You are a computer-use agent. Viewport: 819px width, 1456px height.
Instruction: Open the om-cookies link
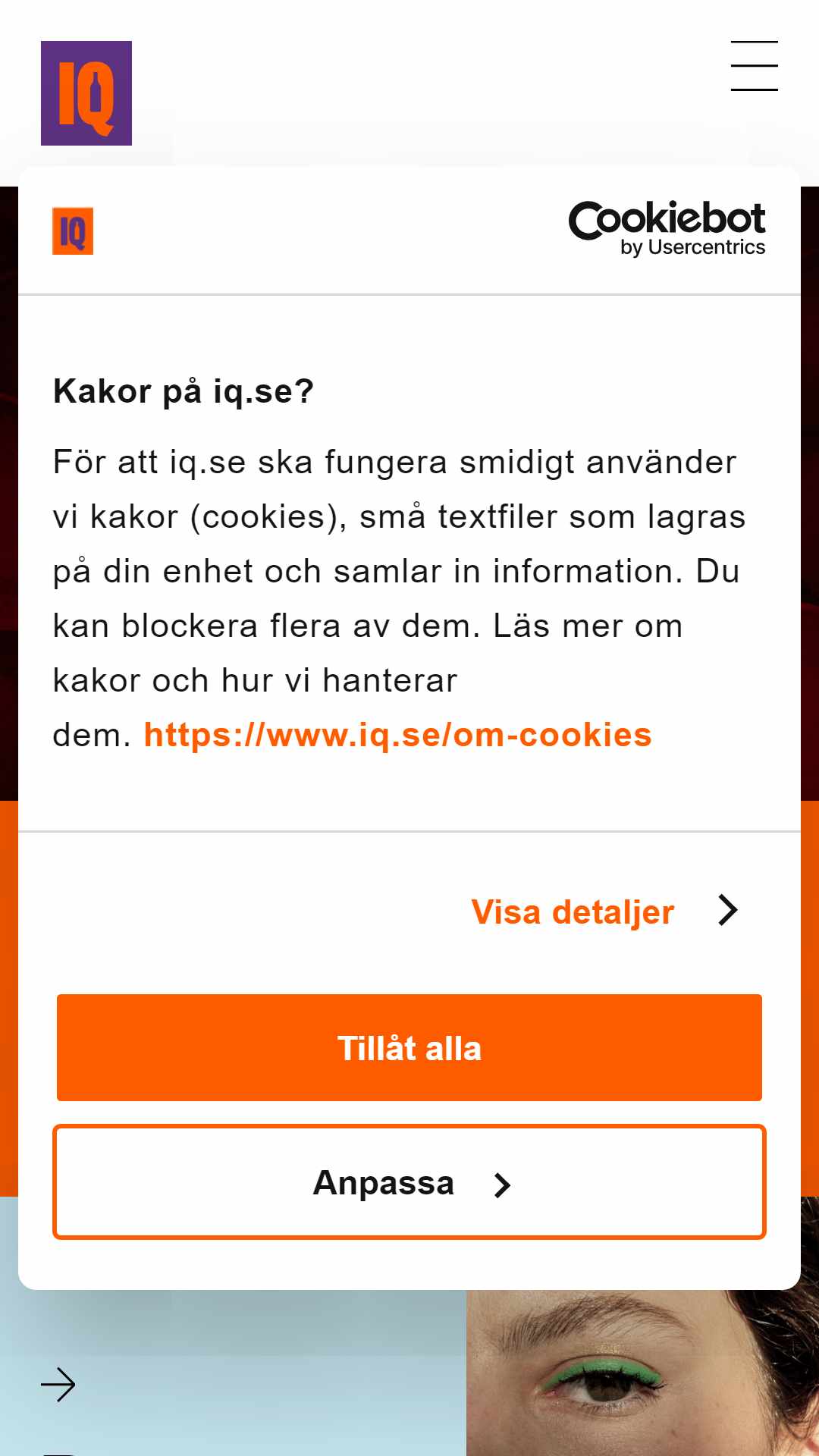pos(397,735)
